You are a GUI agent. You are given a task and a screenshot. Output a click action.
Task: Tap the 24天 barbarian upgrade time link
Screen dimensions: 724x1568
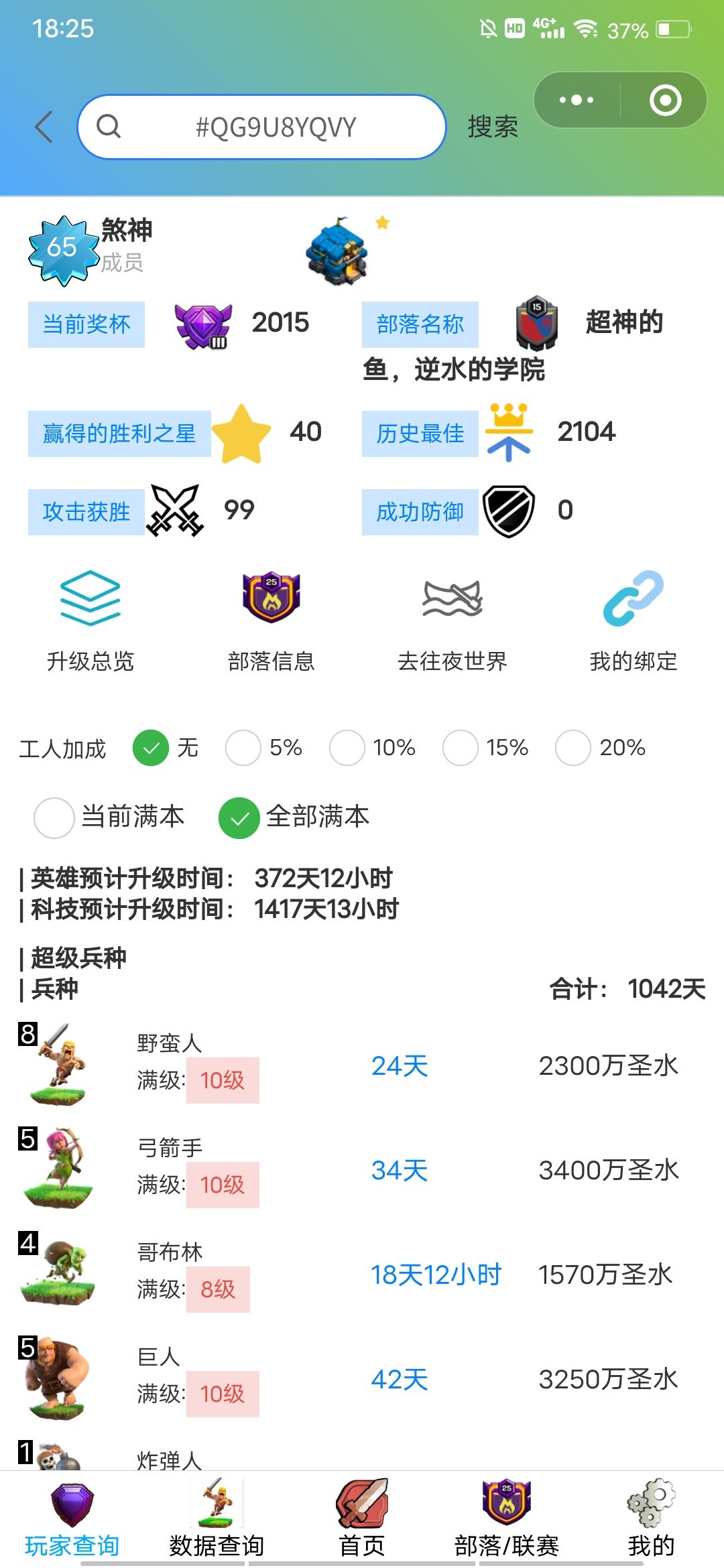(x=400, y=1065)
